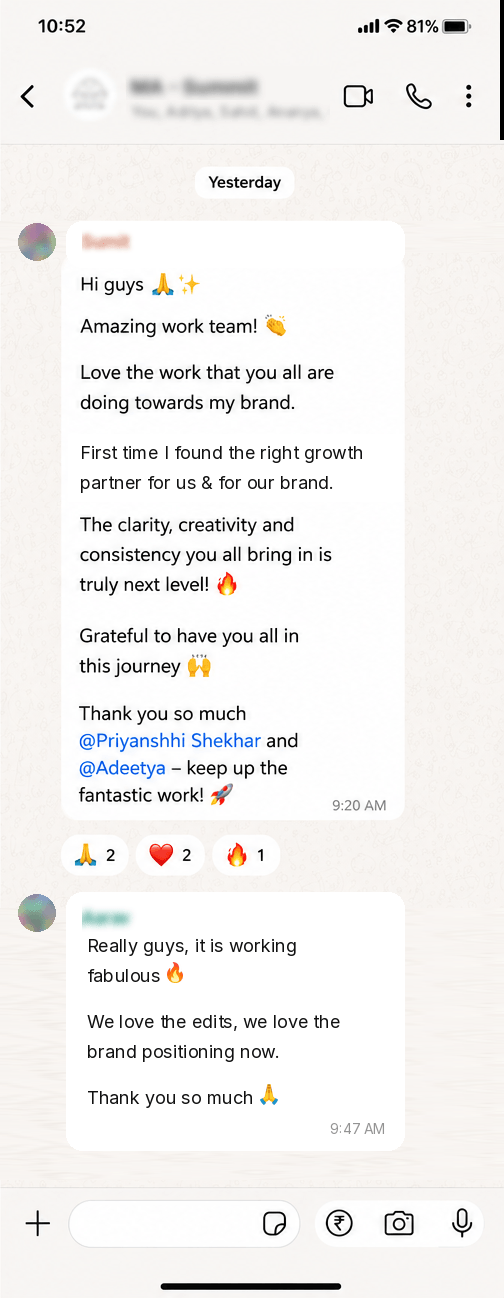This screenshot has height=1298, width=504.
Task: Open the @Priyanshhi Shekhar mention
Action: (170, 741)
